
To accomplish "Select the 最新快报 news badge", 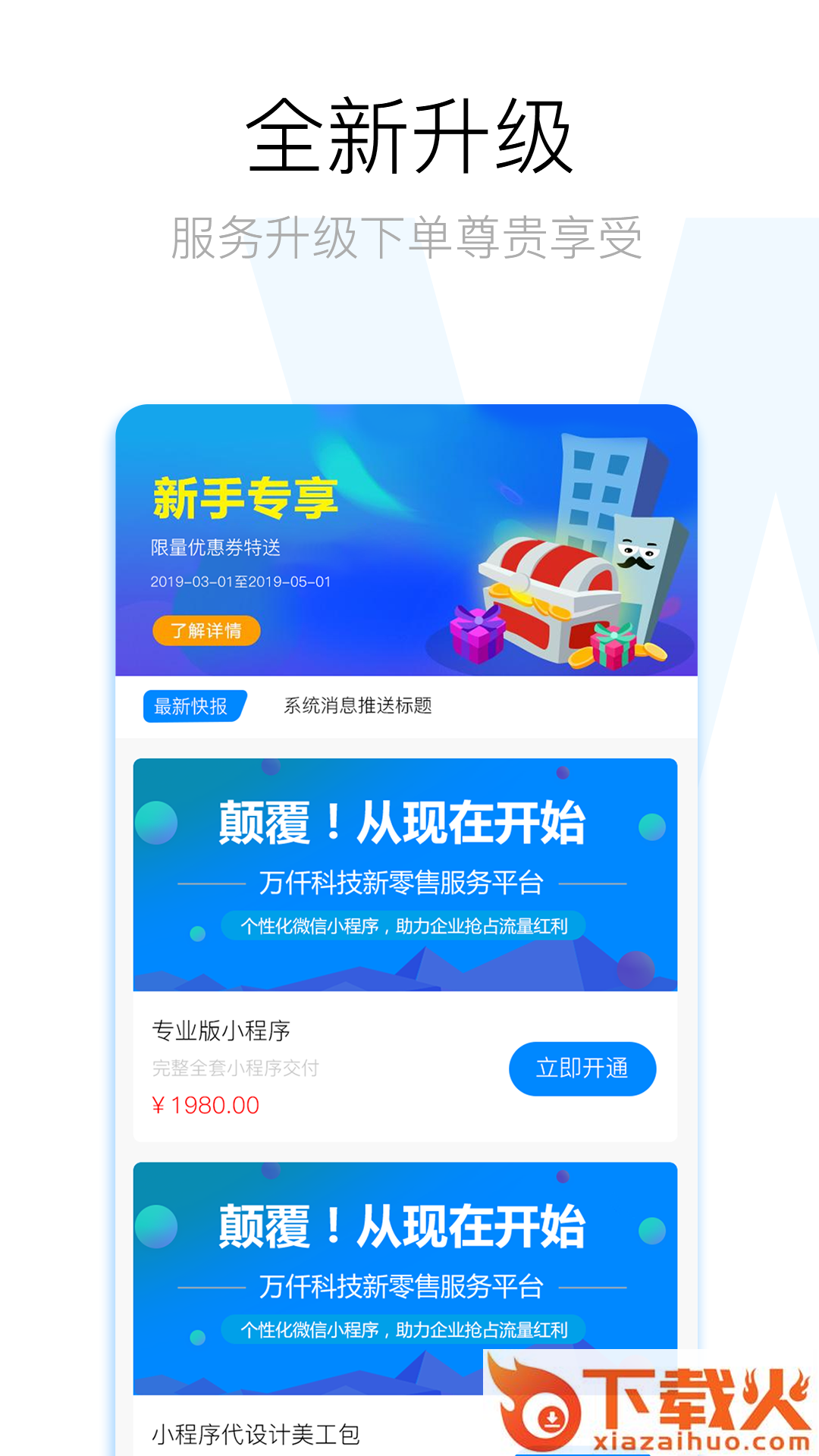I will 193,705.
